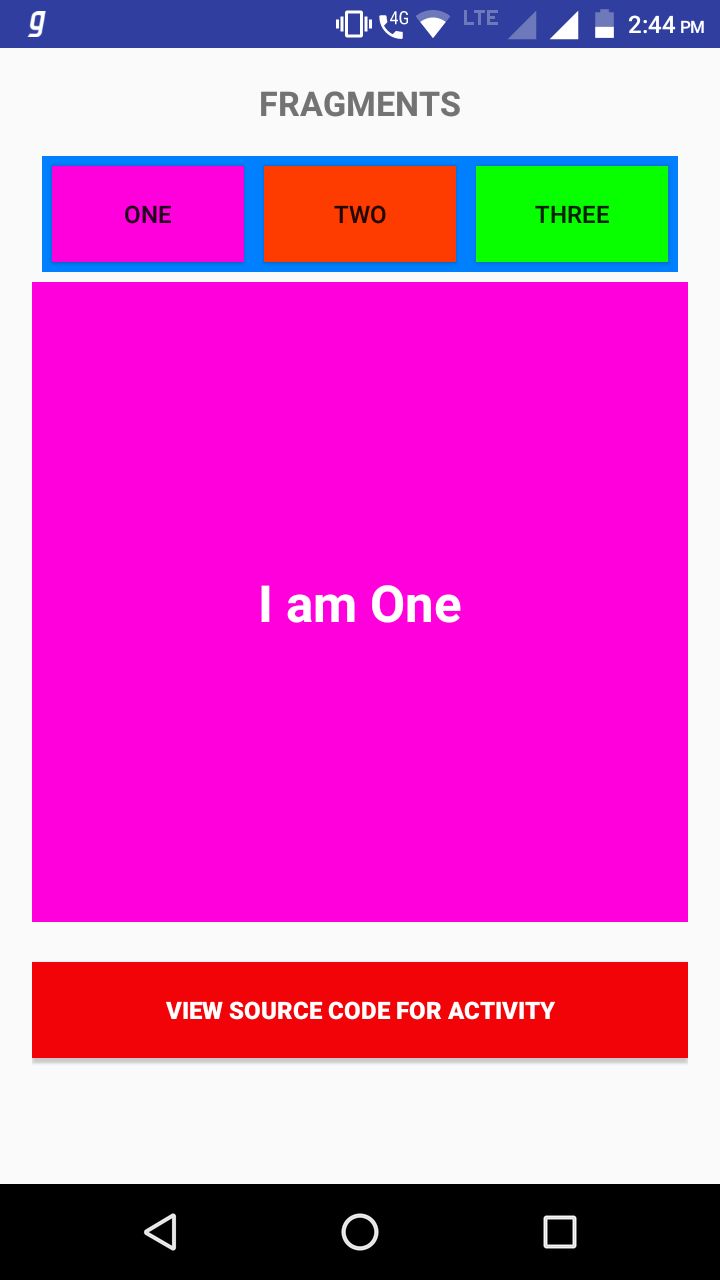Select the ONE fragment button
The height and width of the screenshot is (1280, 720).
pos(148,214)
